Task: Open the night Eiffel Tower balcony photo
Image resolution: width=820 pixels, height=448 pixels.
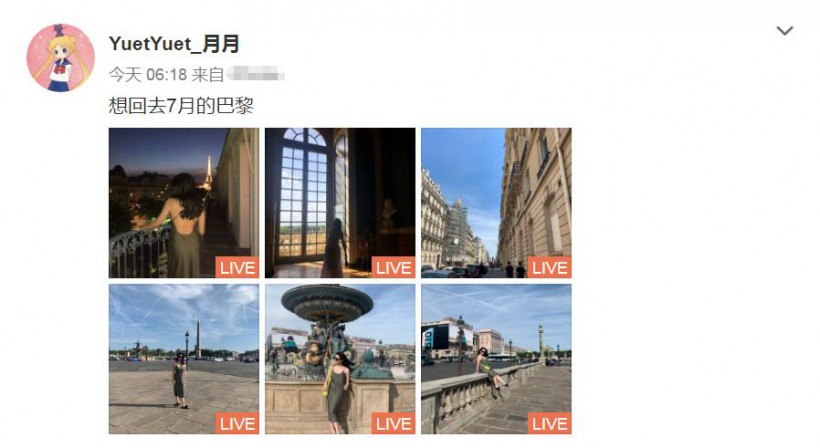Action: tap(183, 203)
